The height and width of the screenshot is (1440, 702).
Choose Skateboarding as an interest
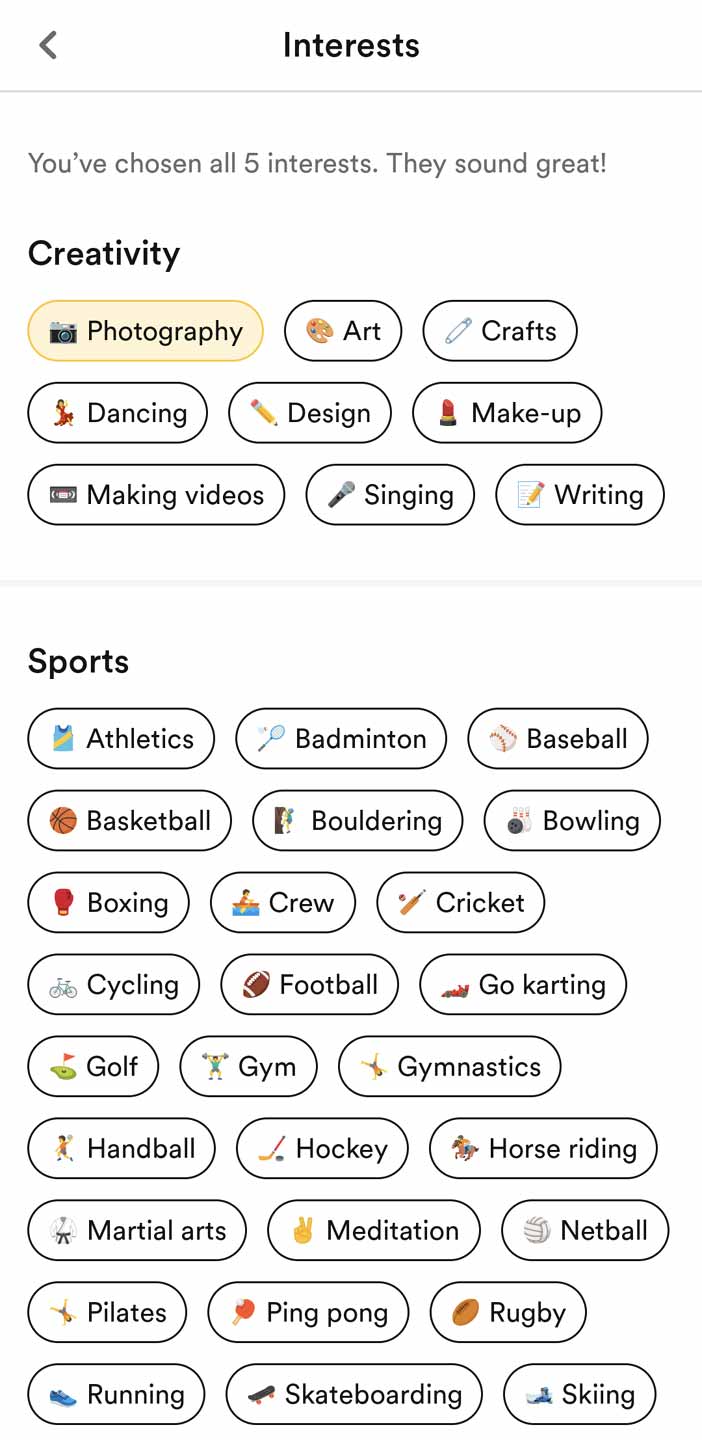354,1395
